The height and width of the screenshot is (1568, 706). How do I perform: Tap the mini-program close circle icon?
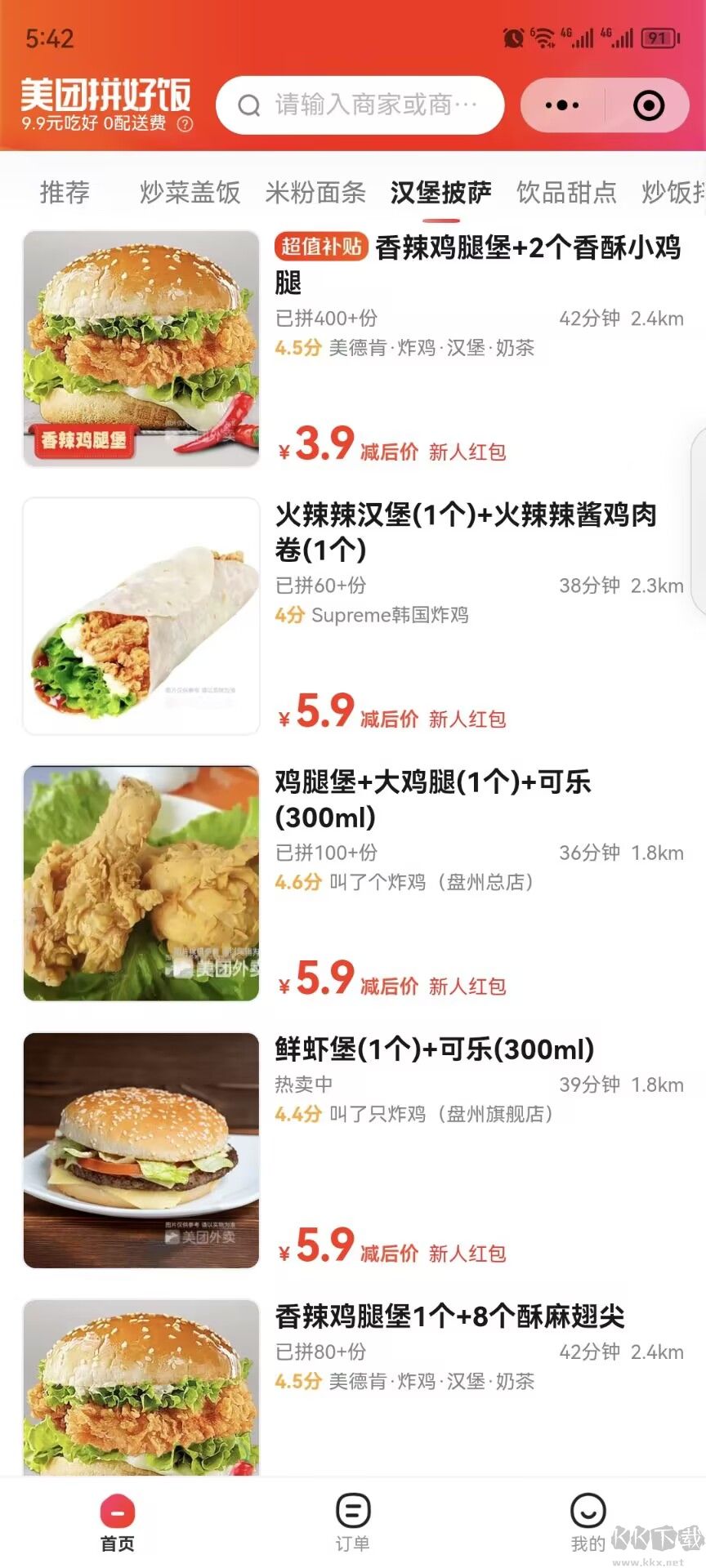pos(648,105)
